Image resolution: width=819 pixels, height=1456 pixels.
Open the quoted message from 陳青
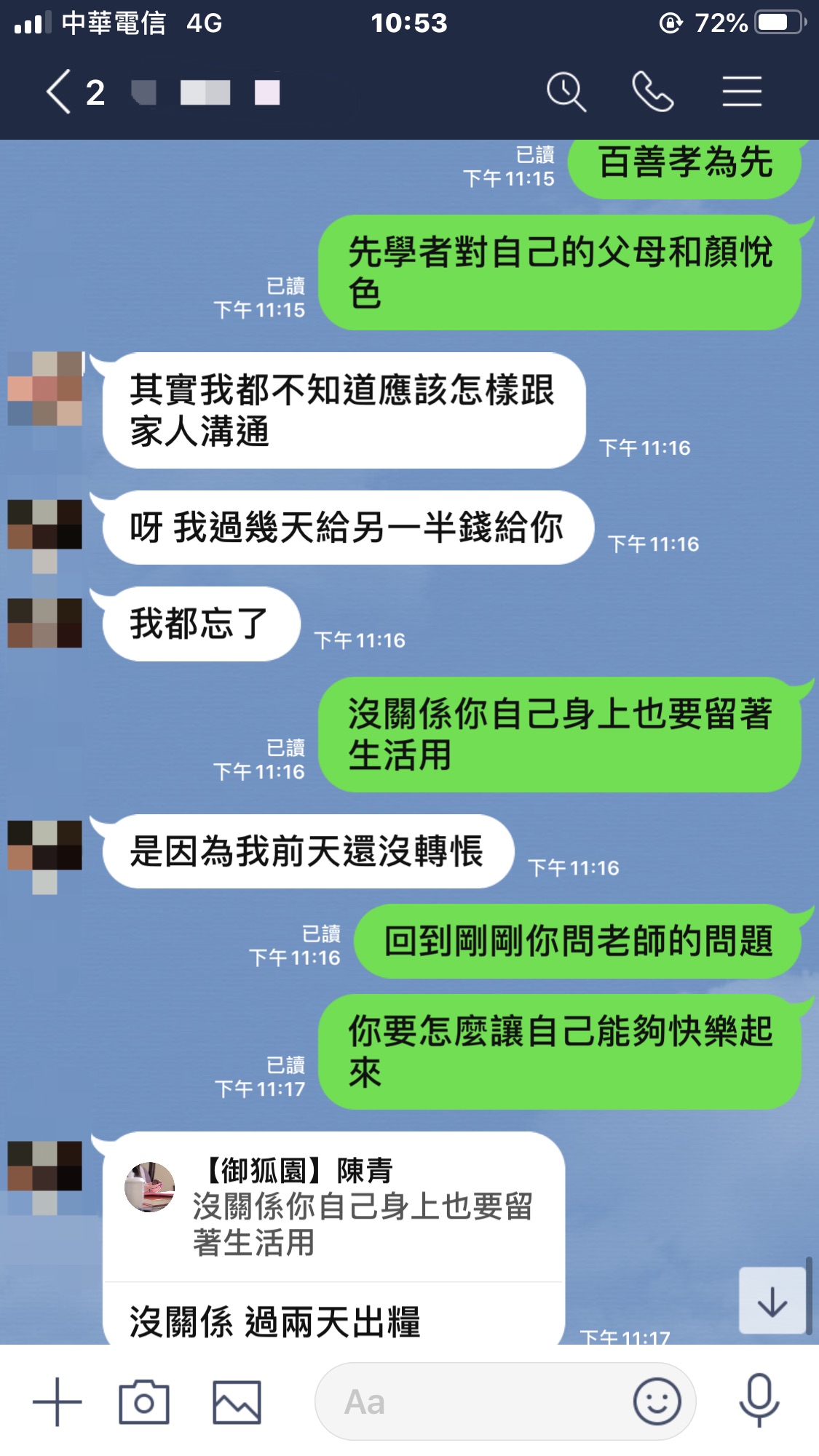(x=333, y=1206)
